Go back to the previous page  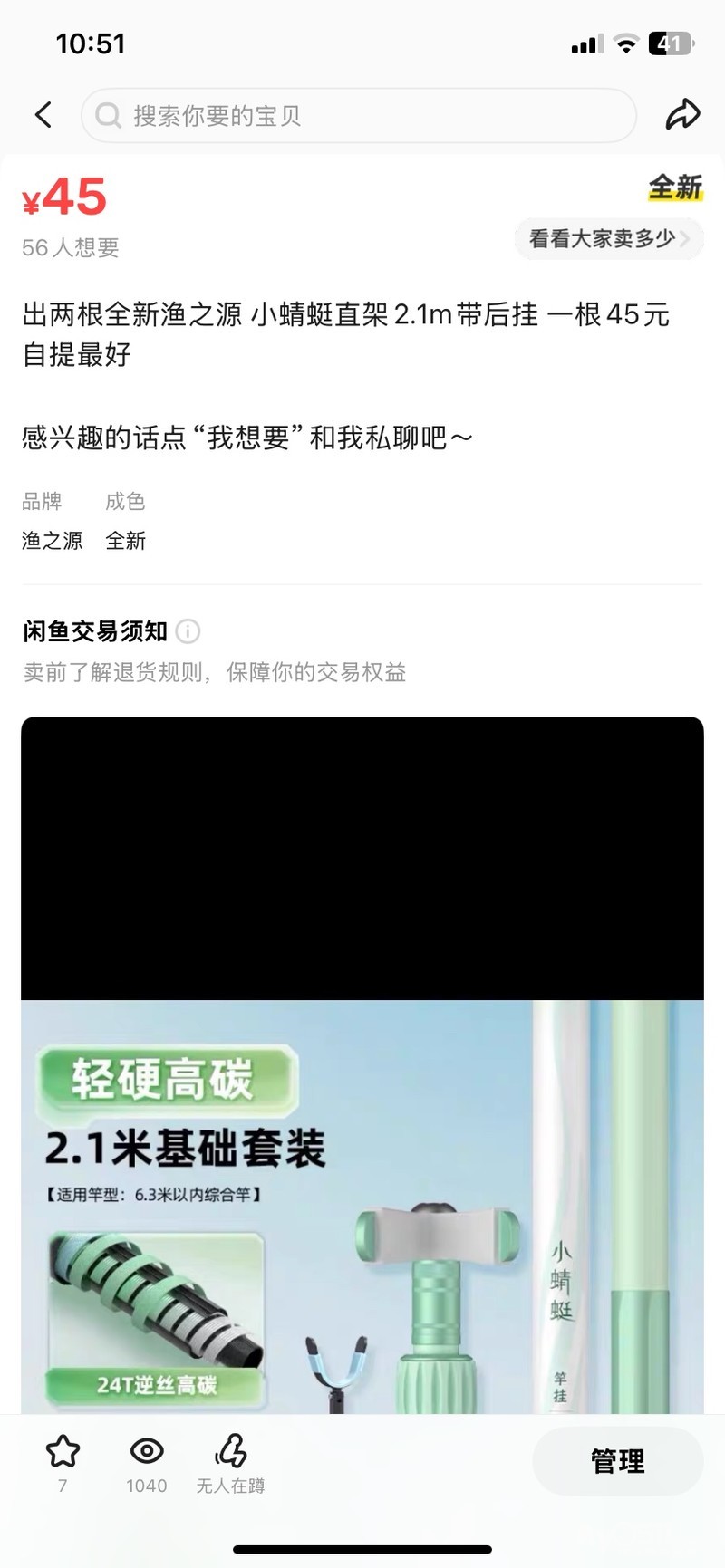point(43,115)
